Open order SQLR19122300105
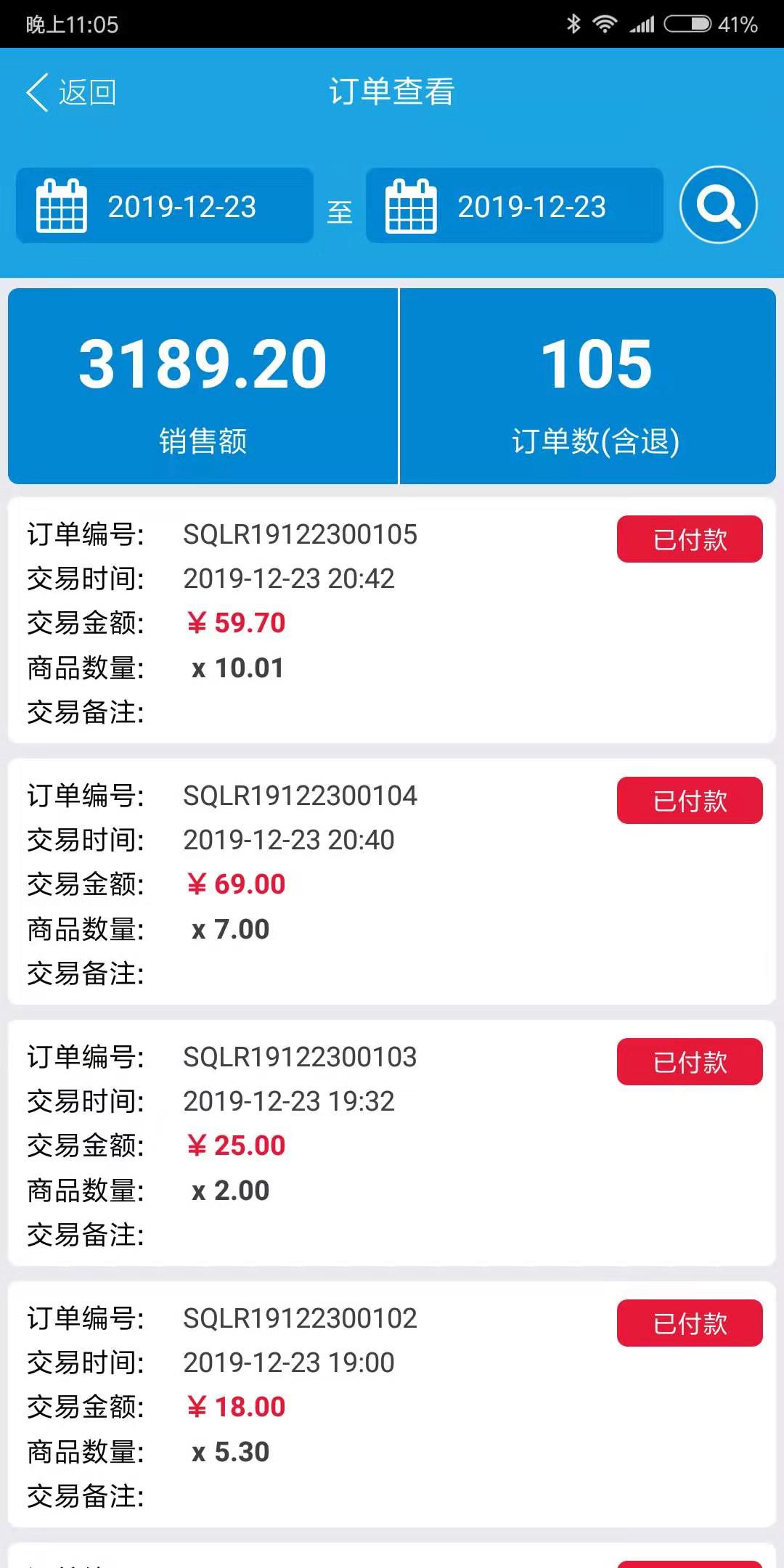Screen dimensions: 784x1568 (392, 621)
